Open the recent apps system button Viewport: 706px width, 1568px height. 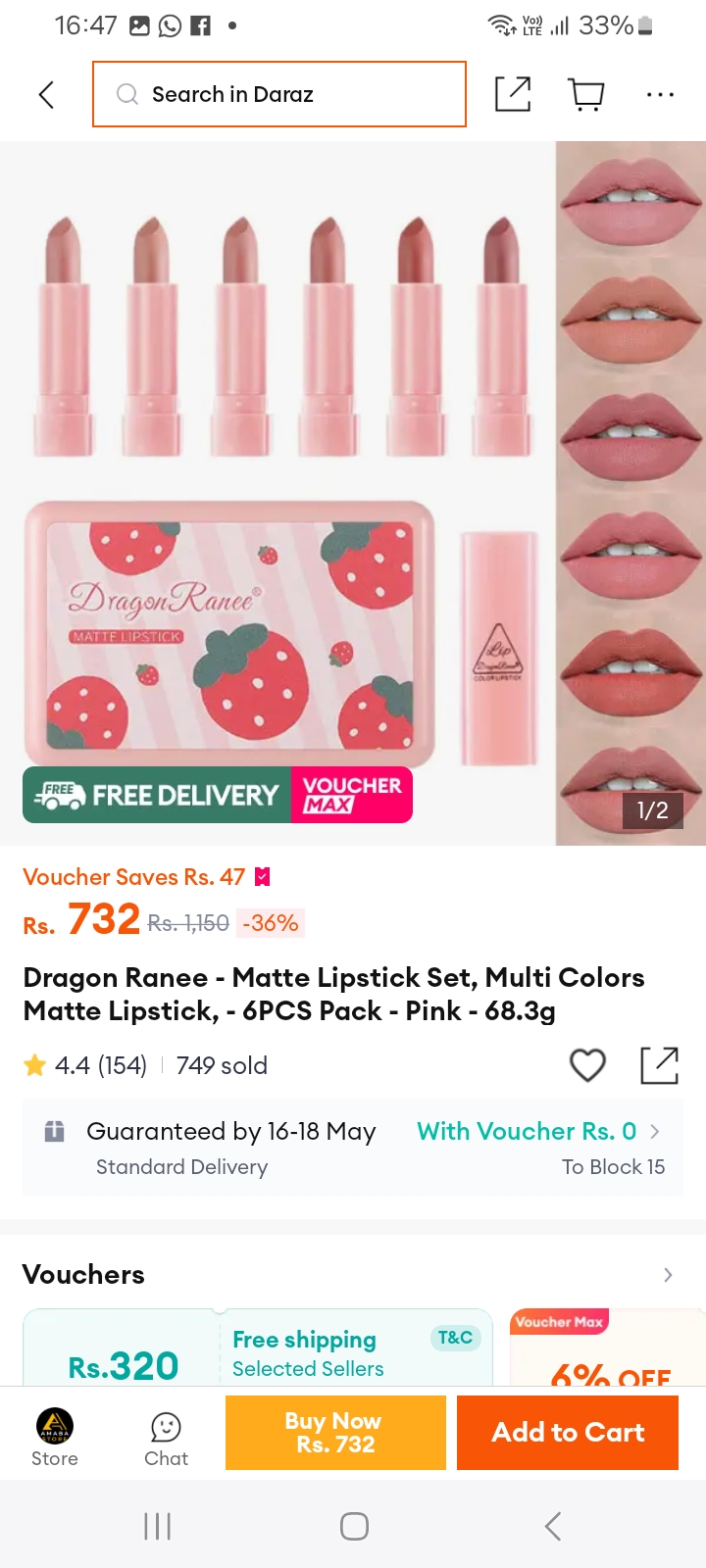157,1526
